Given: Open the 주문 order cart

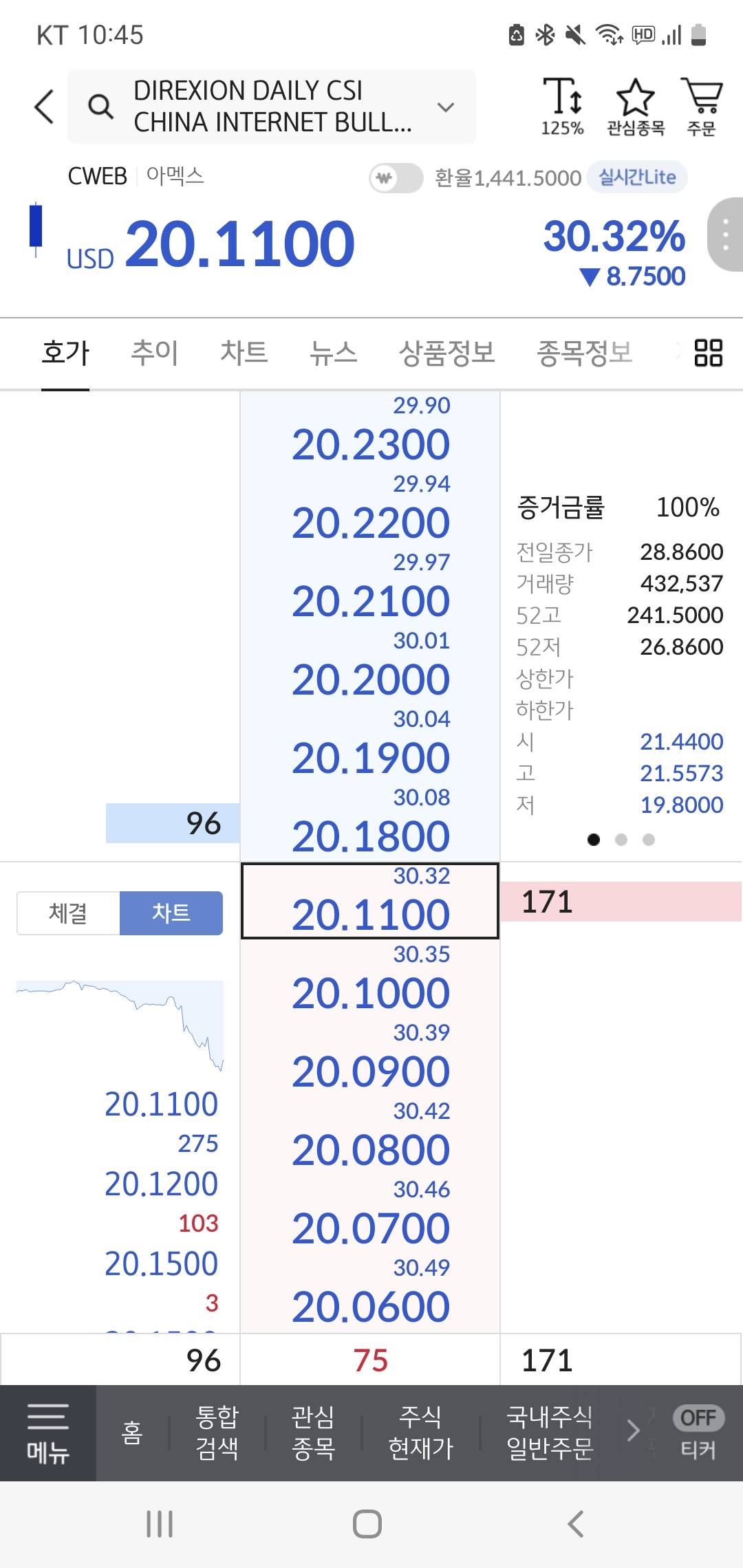Looking at the screenshot, I should [x=701, y=107].
